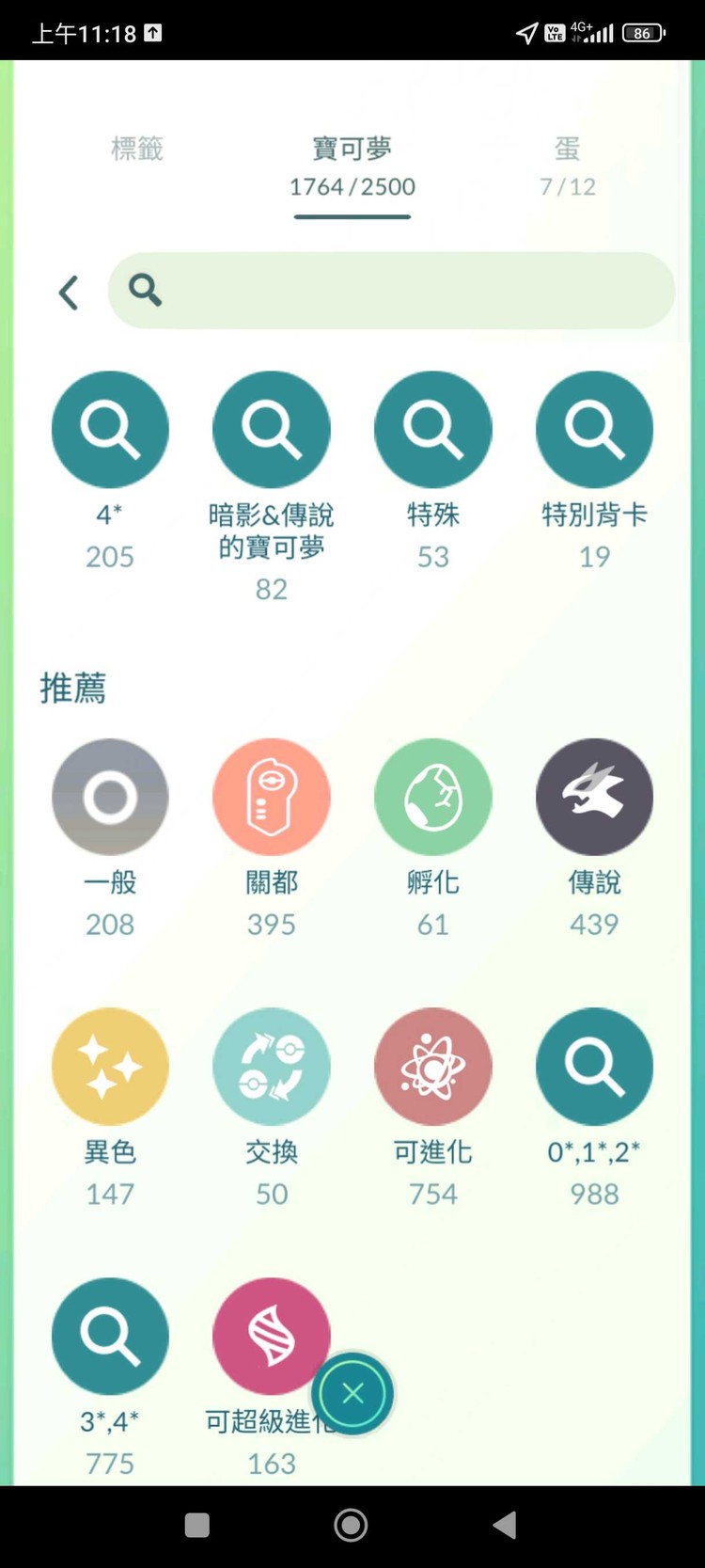Select the 異色 shiny Pokémon filter
The height and width of the screenshot is (1568, 705).
(110, 1066)
